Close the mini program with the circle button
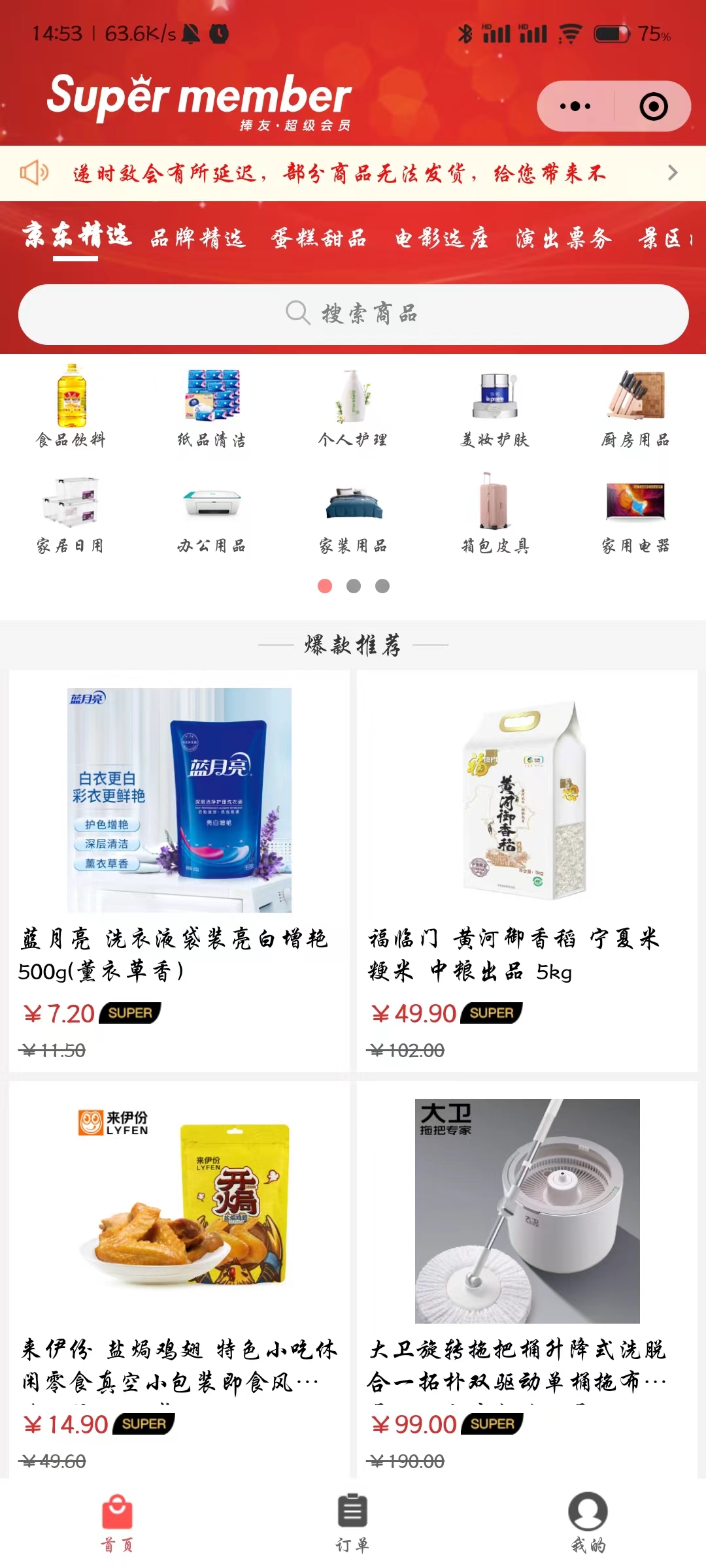Viewport: 706px width, 1568px height. pyautogui.click(x=653, y=106)
